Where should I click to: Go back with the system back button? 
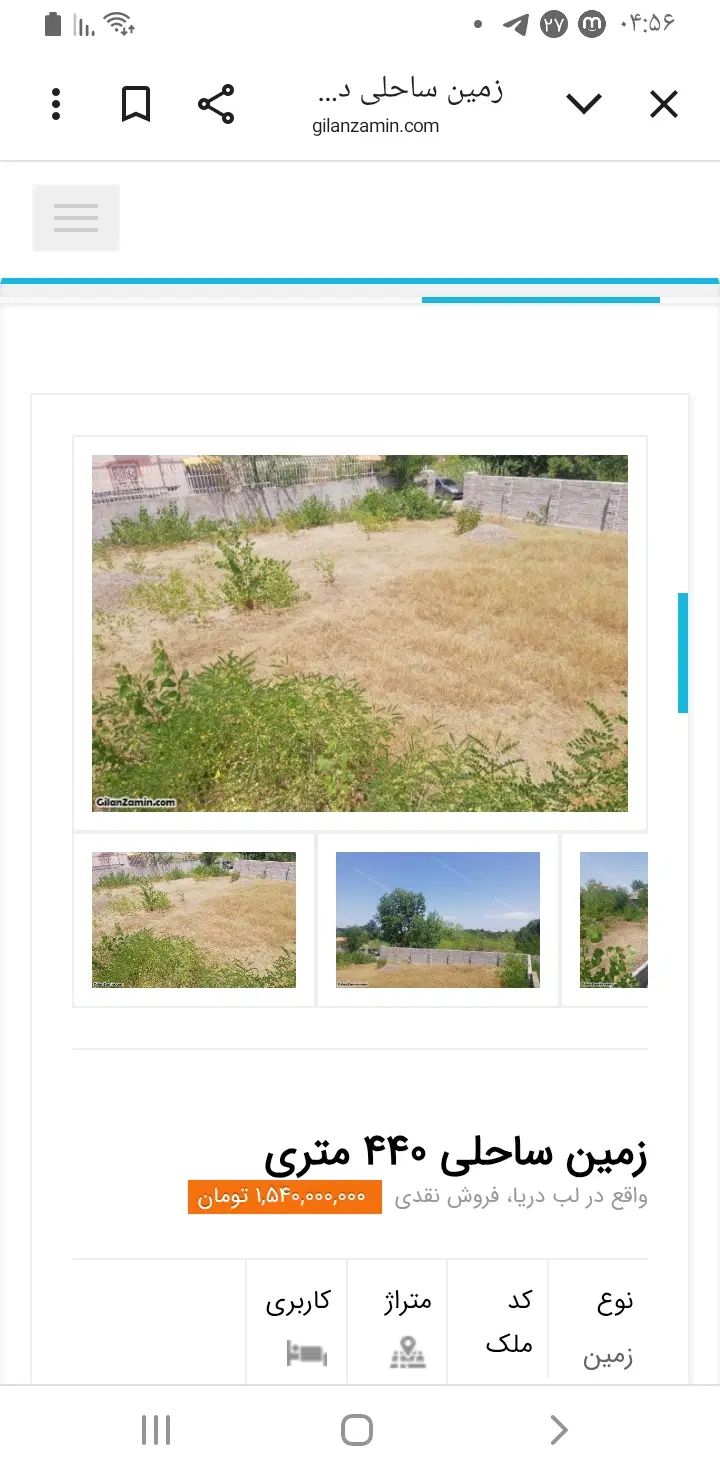(x=559, y=1431)
